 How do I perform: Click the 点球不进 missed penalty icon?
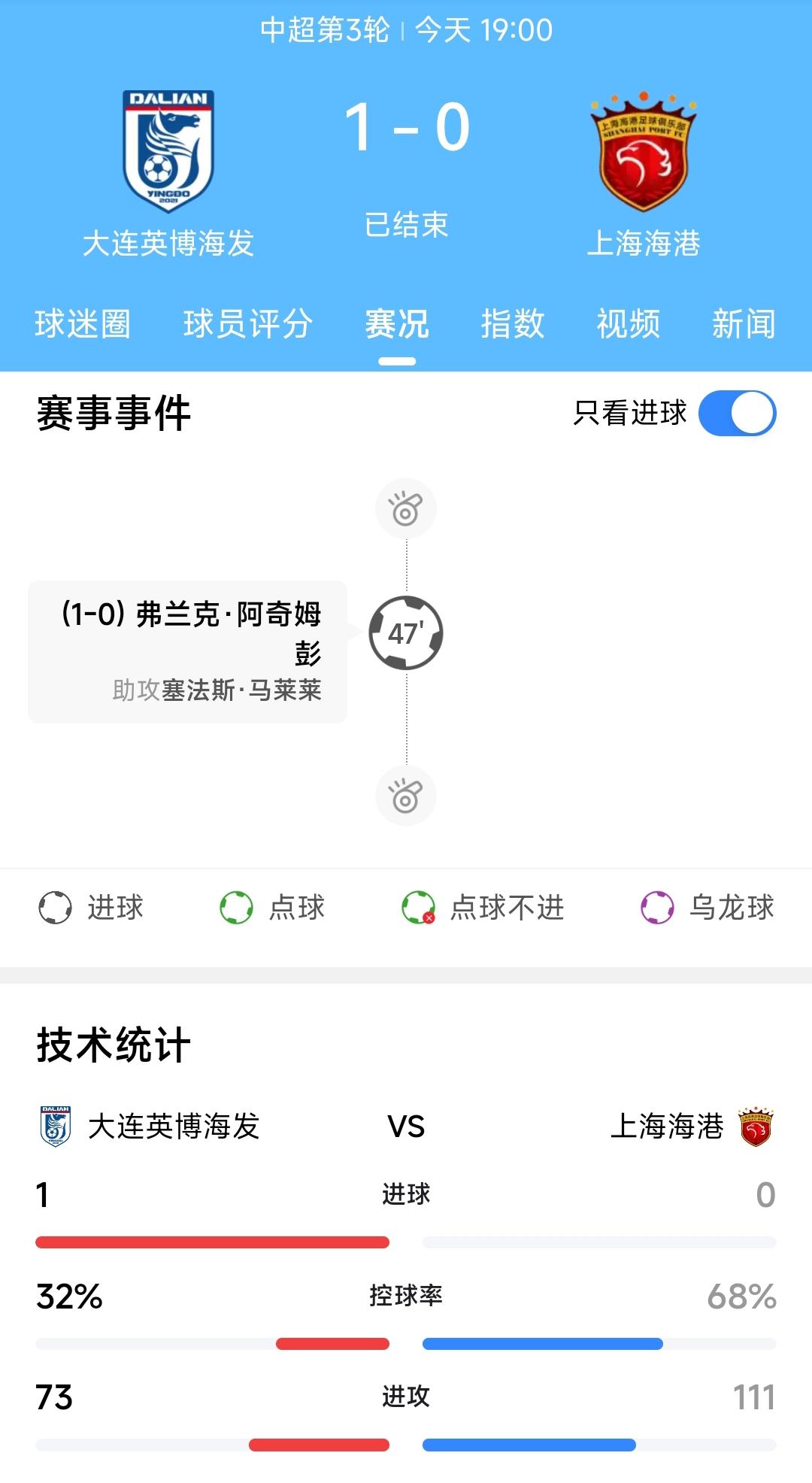click(417, 908)
